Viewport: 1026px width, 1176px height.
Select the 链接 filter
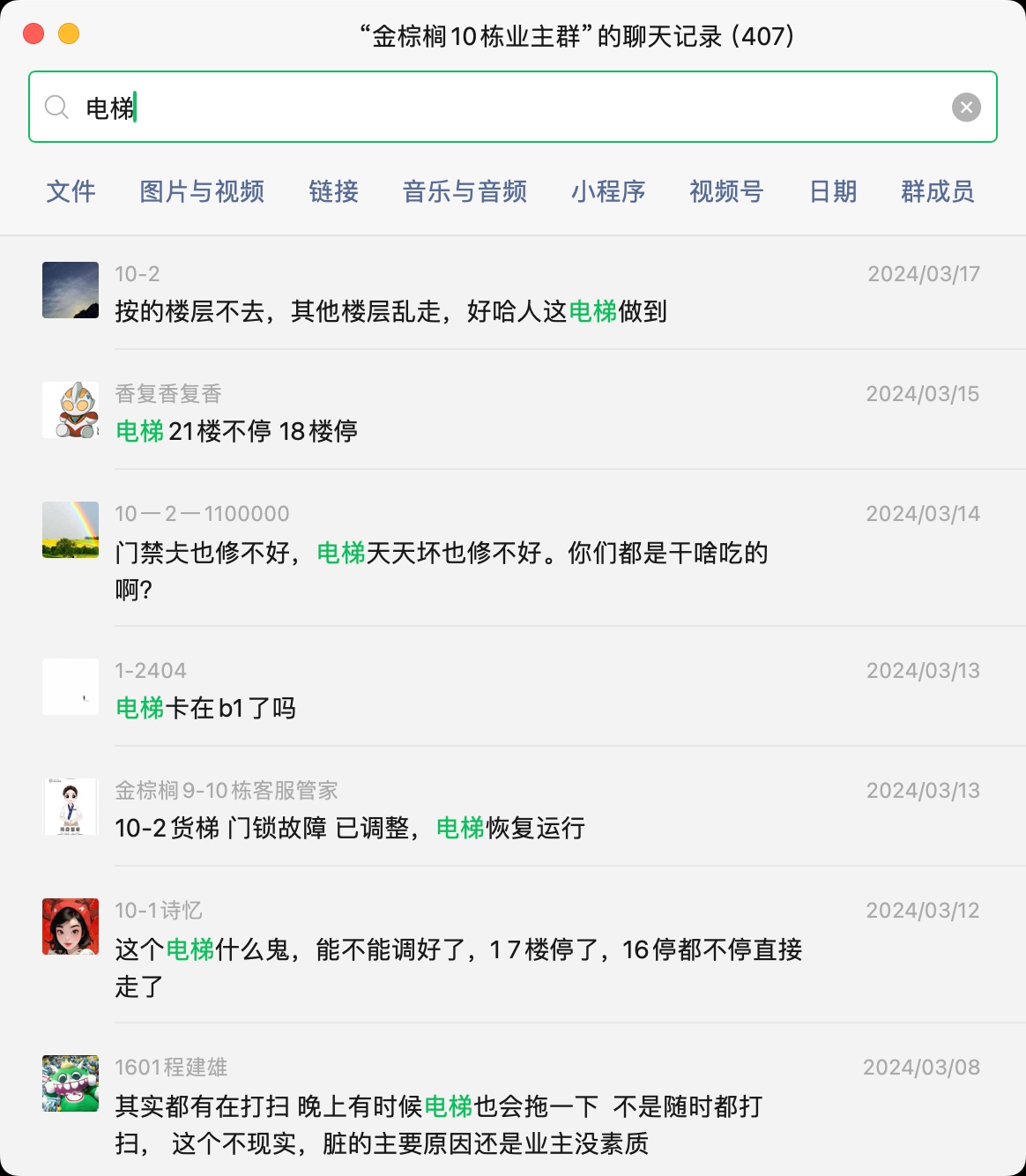pos(333,191)
